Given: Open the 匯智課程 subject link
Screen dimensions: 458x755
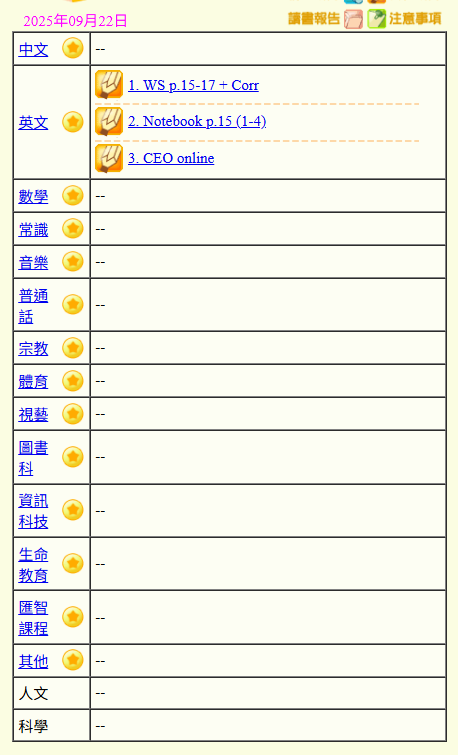Looking at the screenshot, I should [33, 618].
